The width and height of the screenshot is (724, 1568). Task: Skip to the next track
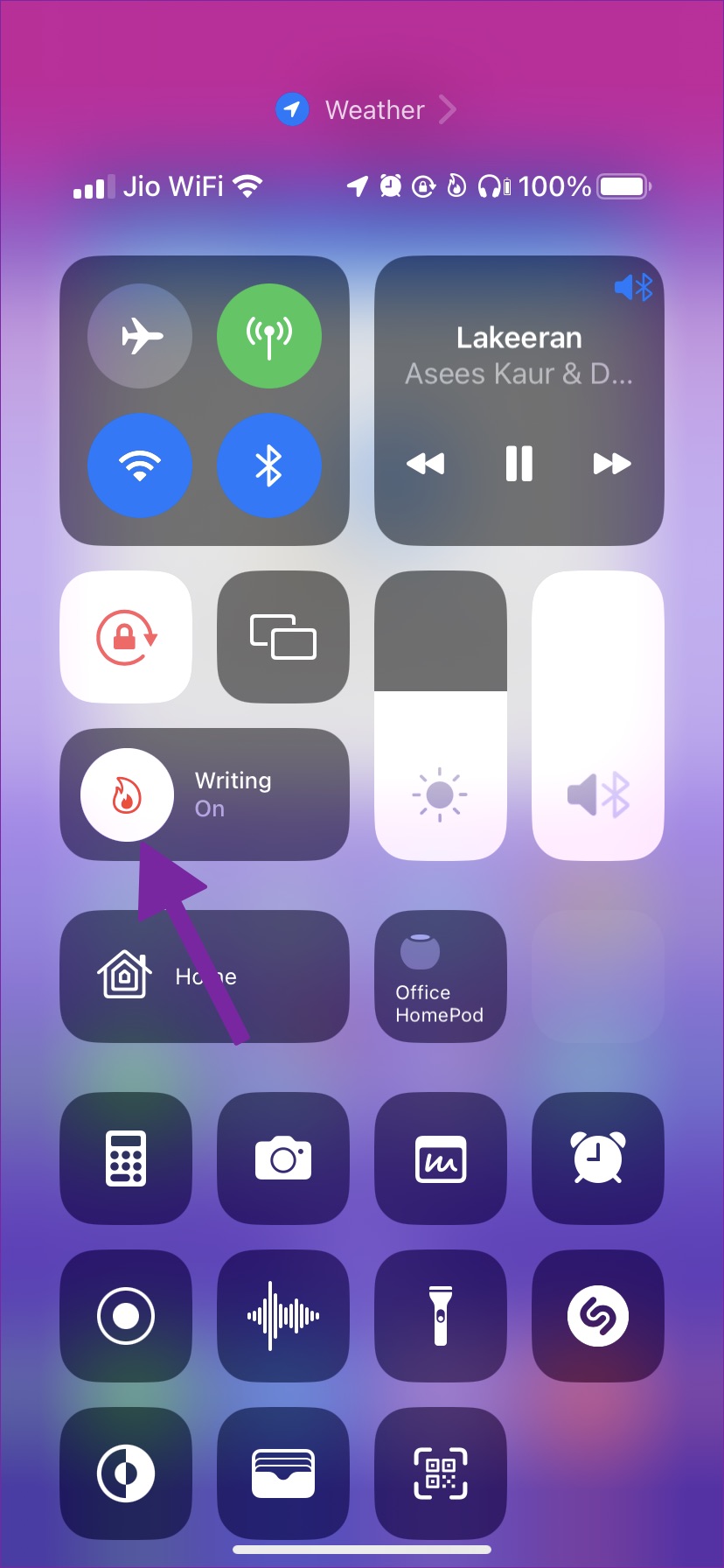click(x=611, y=463)
